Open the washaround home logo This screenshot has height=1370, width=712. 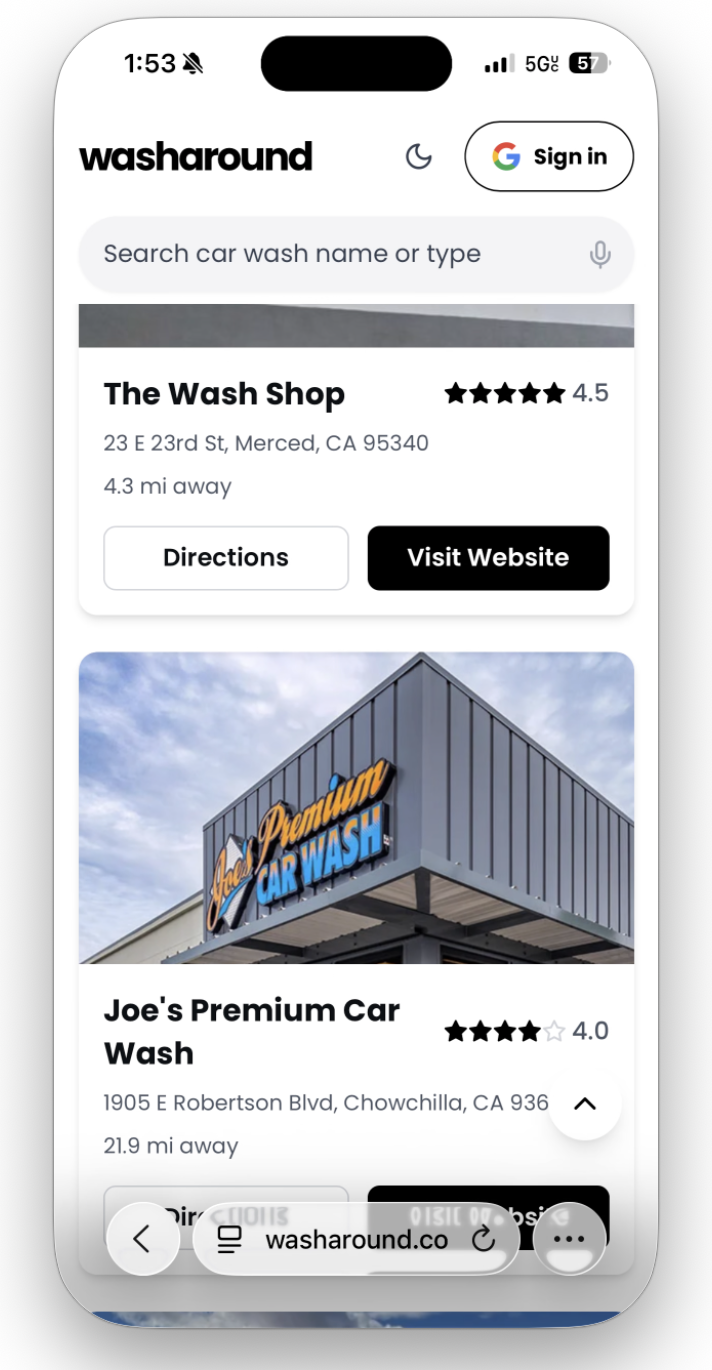tap(196, 156)
